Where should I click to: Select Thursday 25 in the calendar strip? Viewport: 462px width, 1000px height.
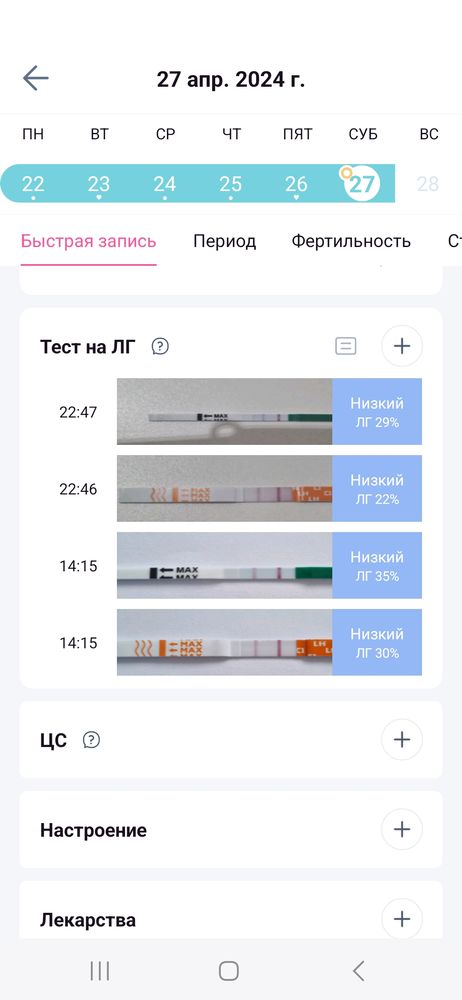(230, 184)
